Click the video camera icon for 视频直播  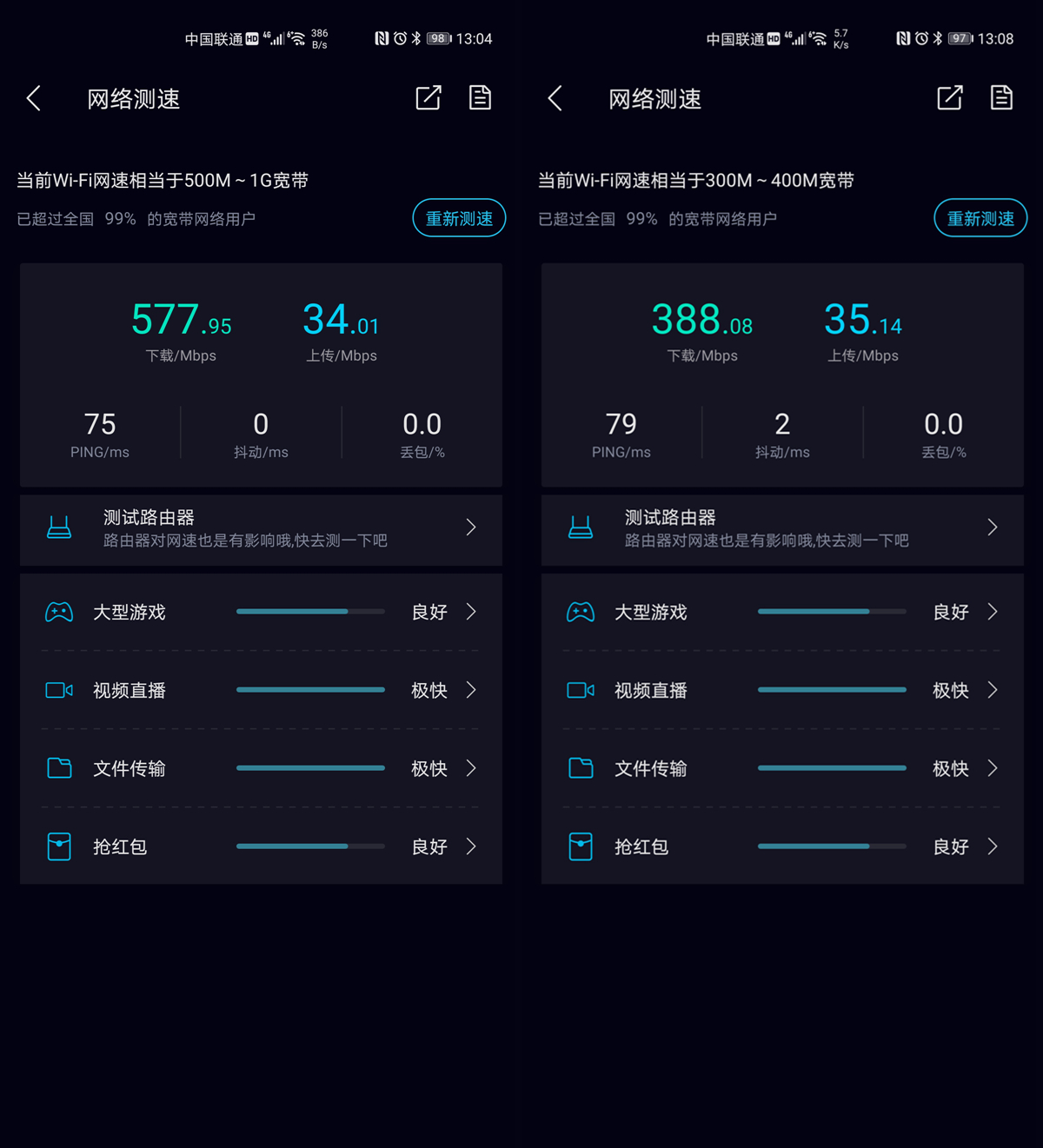(x=59, y=690)
